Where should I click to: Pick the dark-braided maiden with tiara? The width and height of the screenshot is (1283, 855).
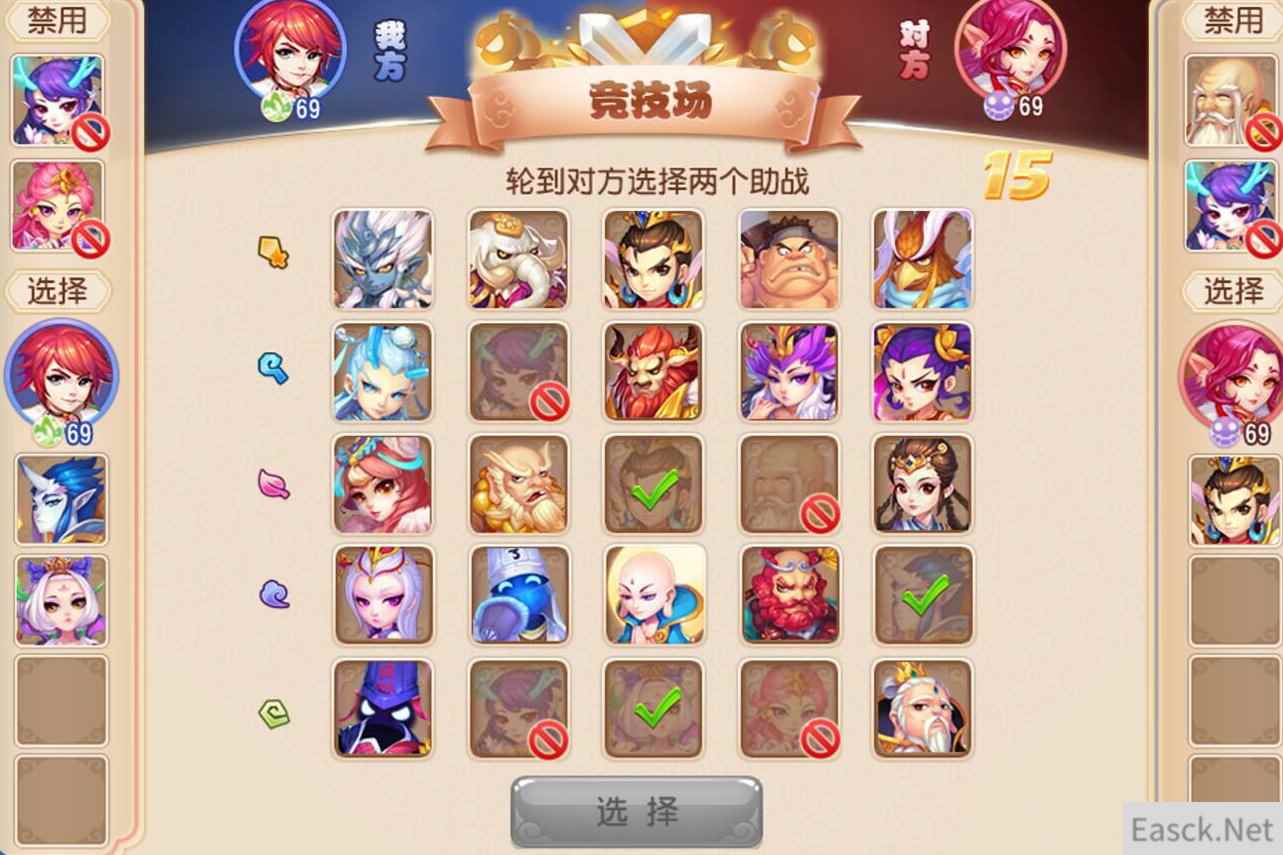point(922,483)
